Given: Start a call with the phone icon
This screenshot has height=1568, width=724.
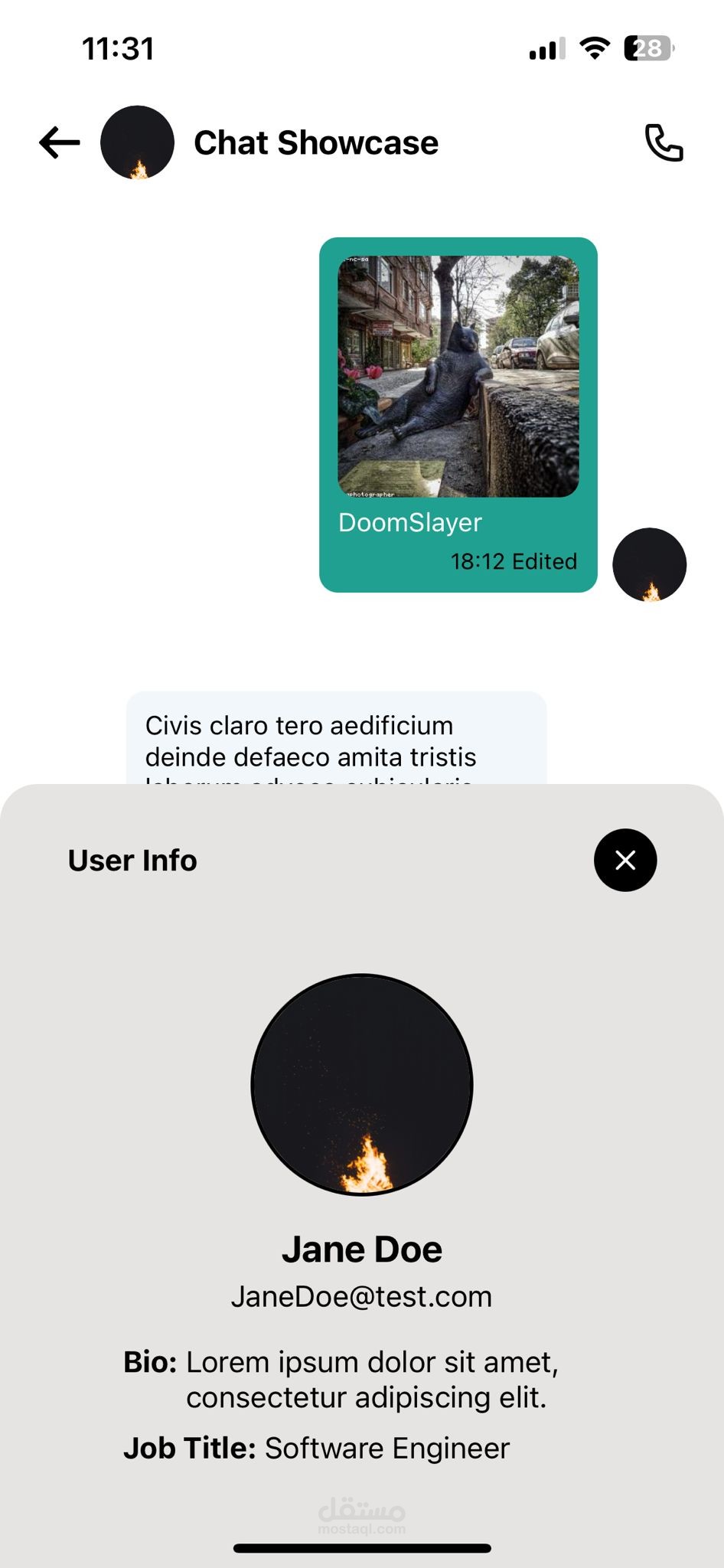Looking at the screenshot, I should [664, 142].
